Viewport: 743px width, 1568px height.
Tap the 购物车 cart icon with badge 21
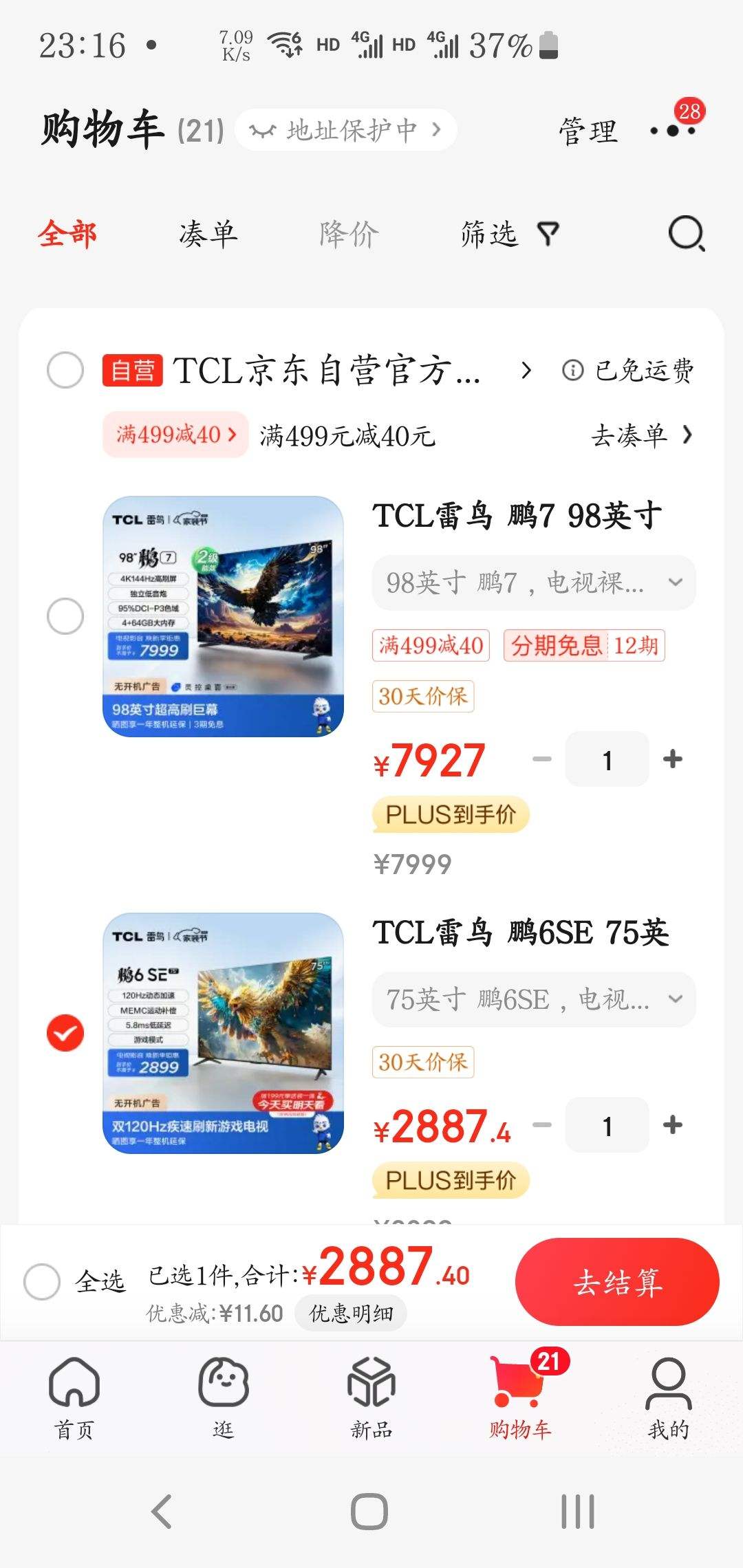[519, 1396]
